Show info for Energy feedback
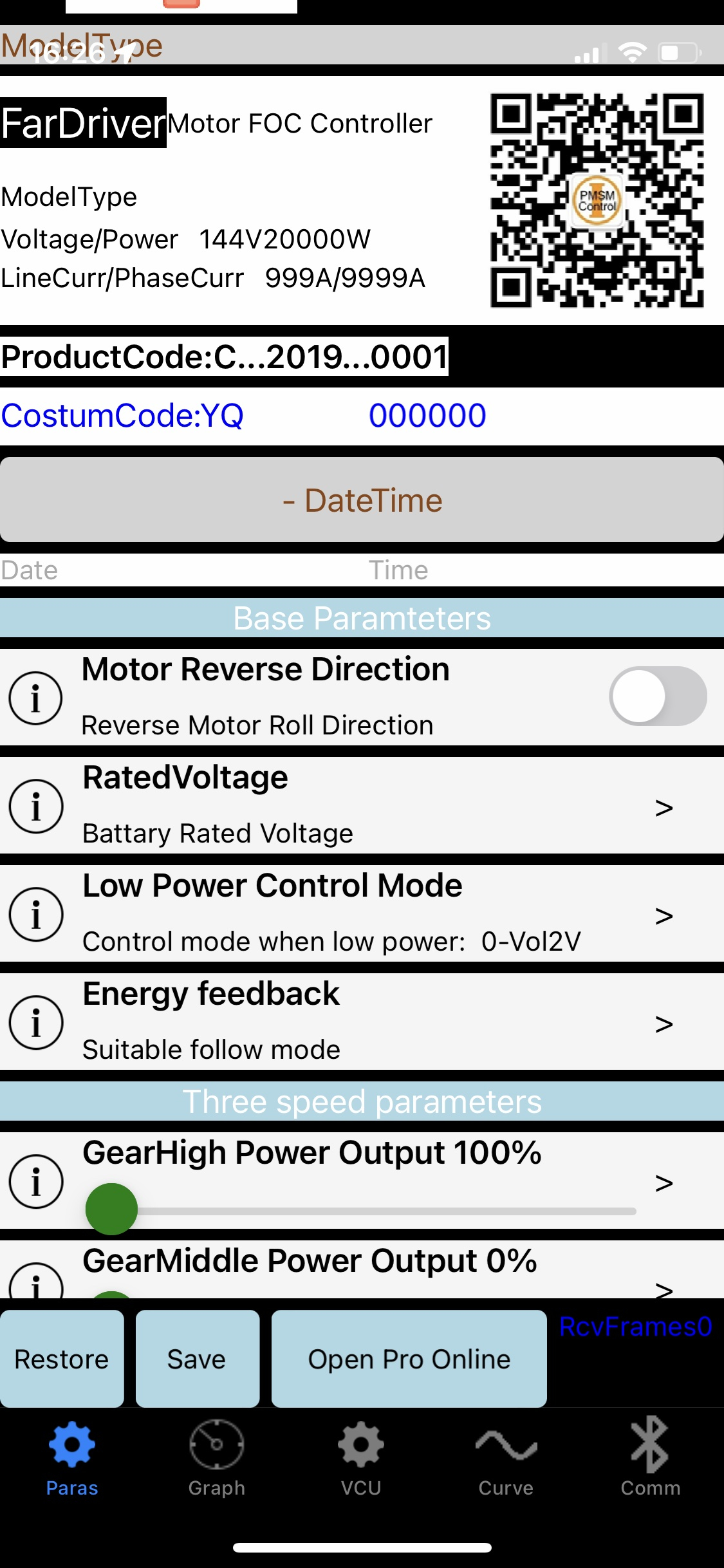Viewport: 724px width, 1568px height. (36, 1022)
